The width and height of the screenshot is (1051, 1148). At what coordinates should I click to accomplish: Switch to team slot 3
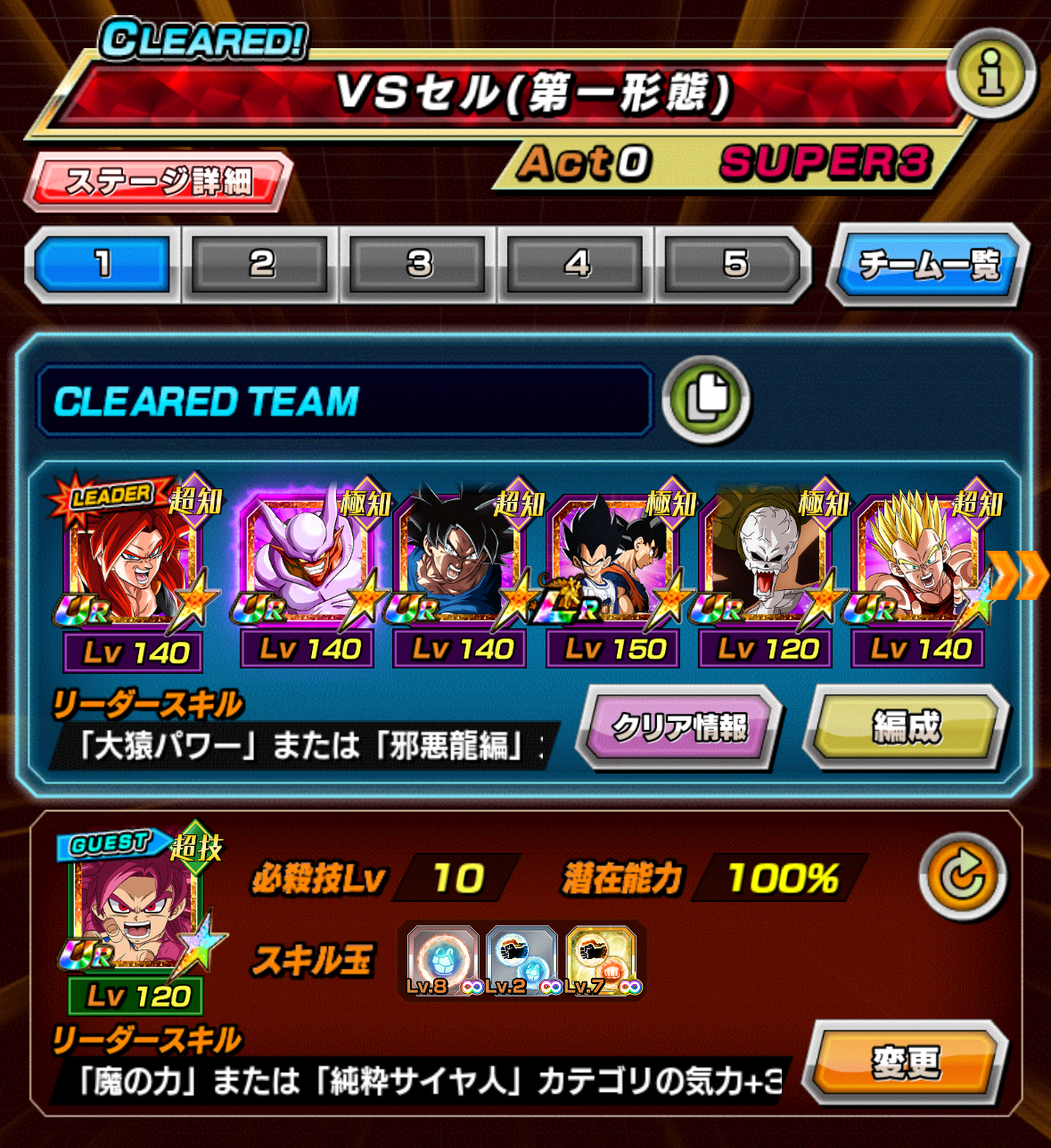[418, 264]
